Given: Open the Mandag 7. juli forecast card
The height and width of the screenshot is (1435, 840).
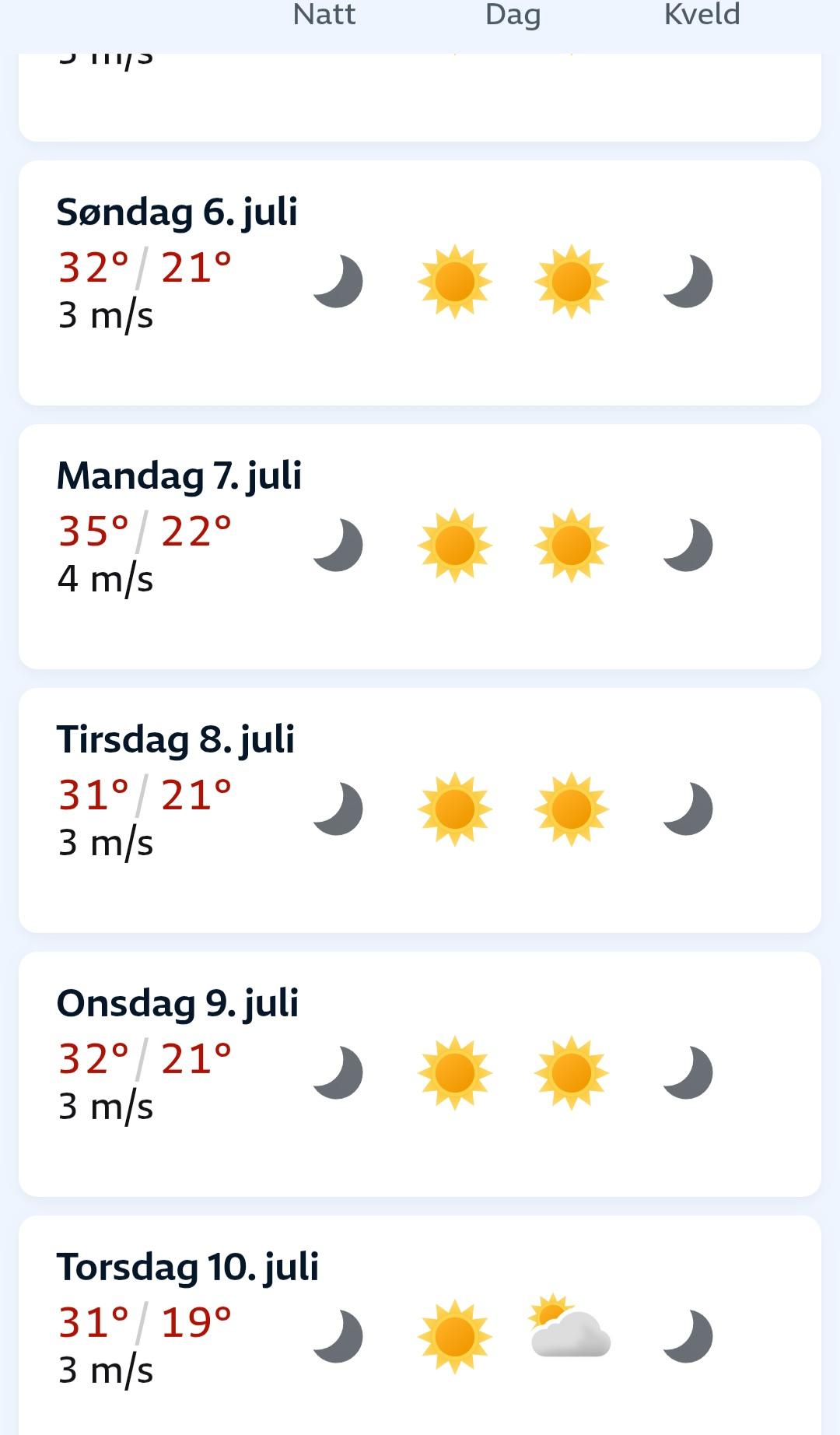Looking at the screenshot, I should click(x=420, y=546).
